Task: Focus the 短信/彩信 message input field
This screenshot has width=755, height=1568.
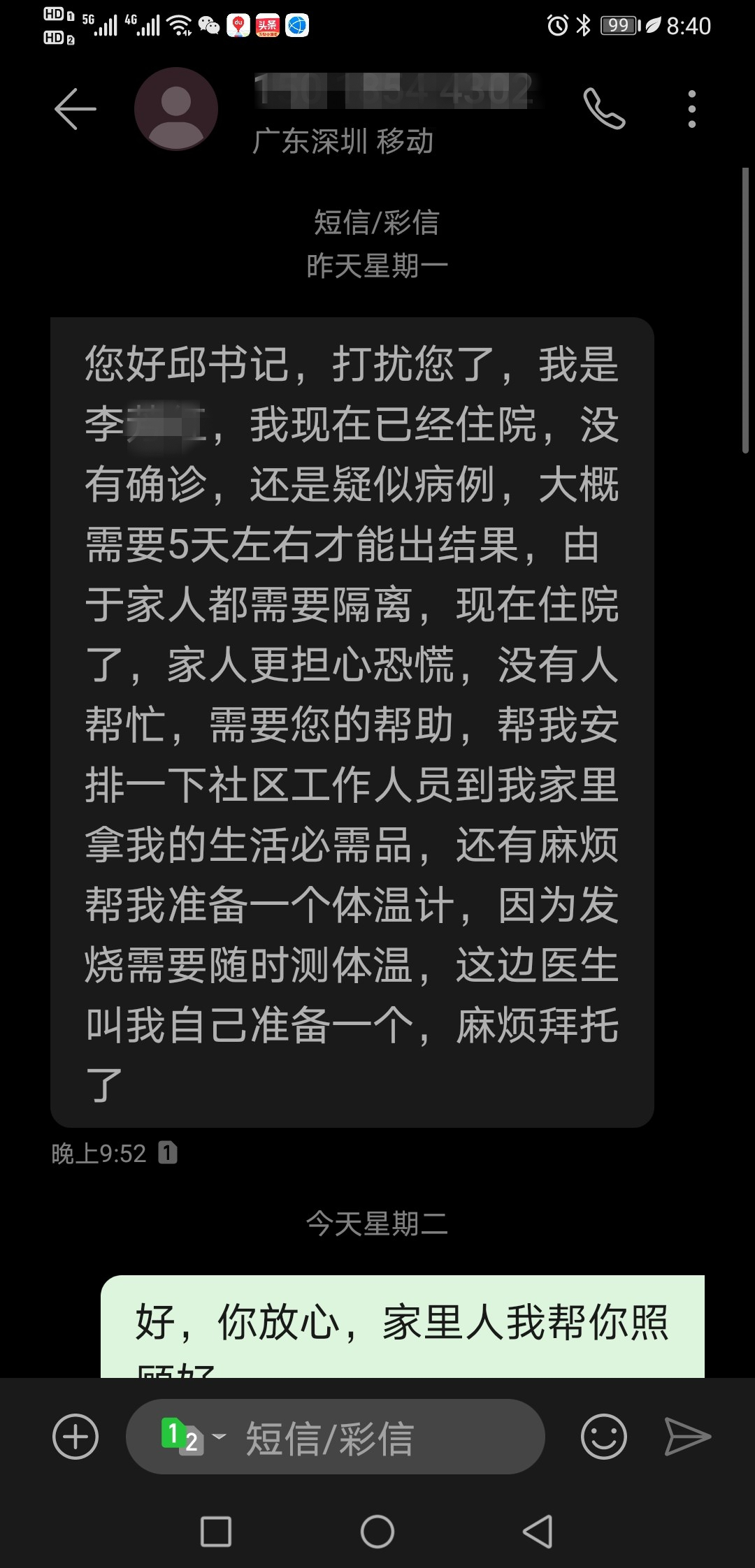Action: pos(377,1438)
